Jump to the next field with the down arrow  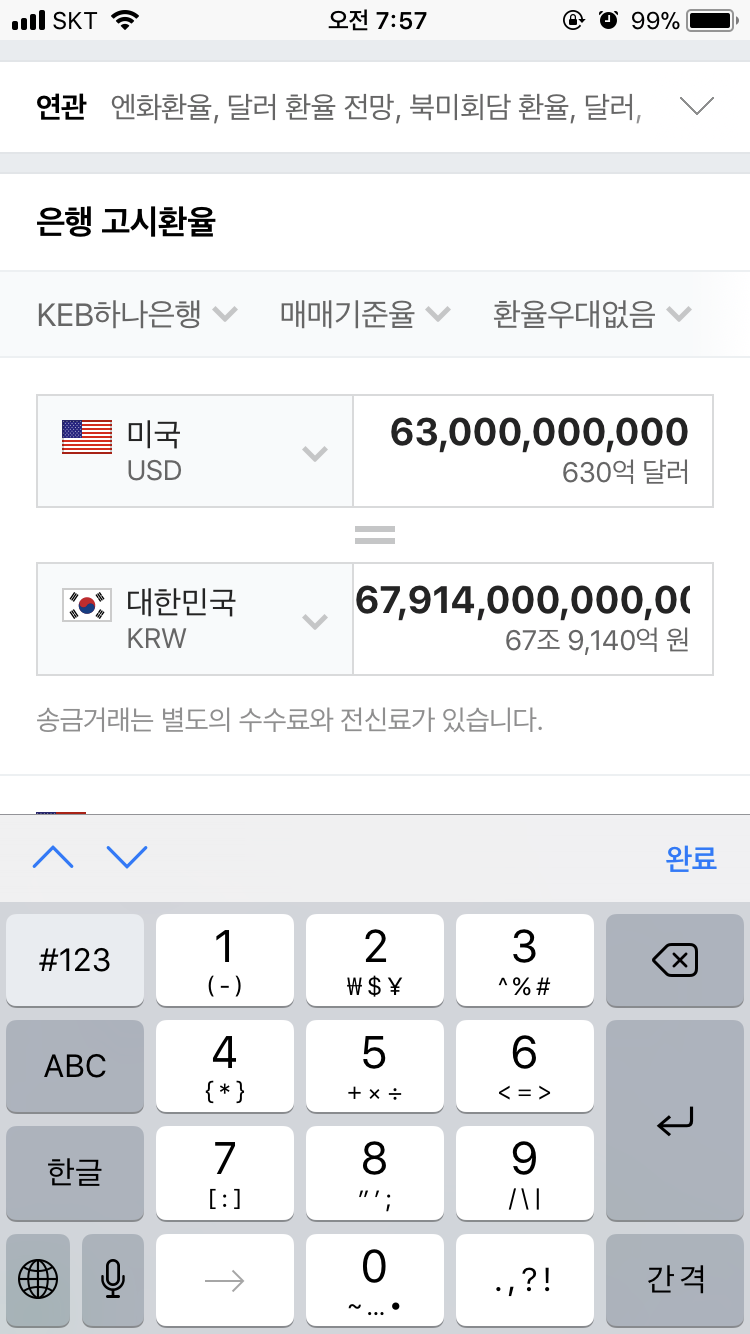coord(127,857)
